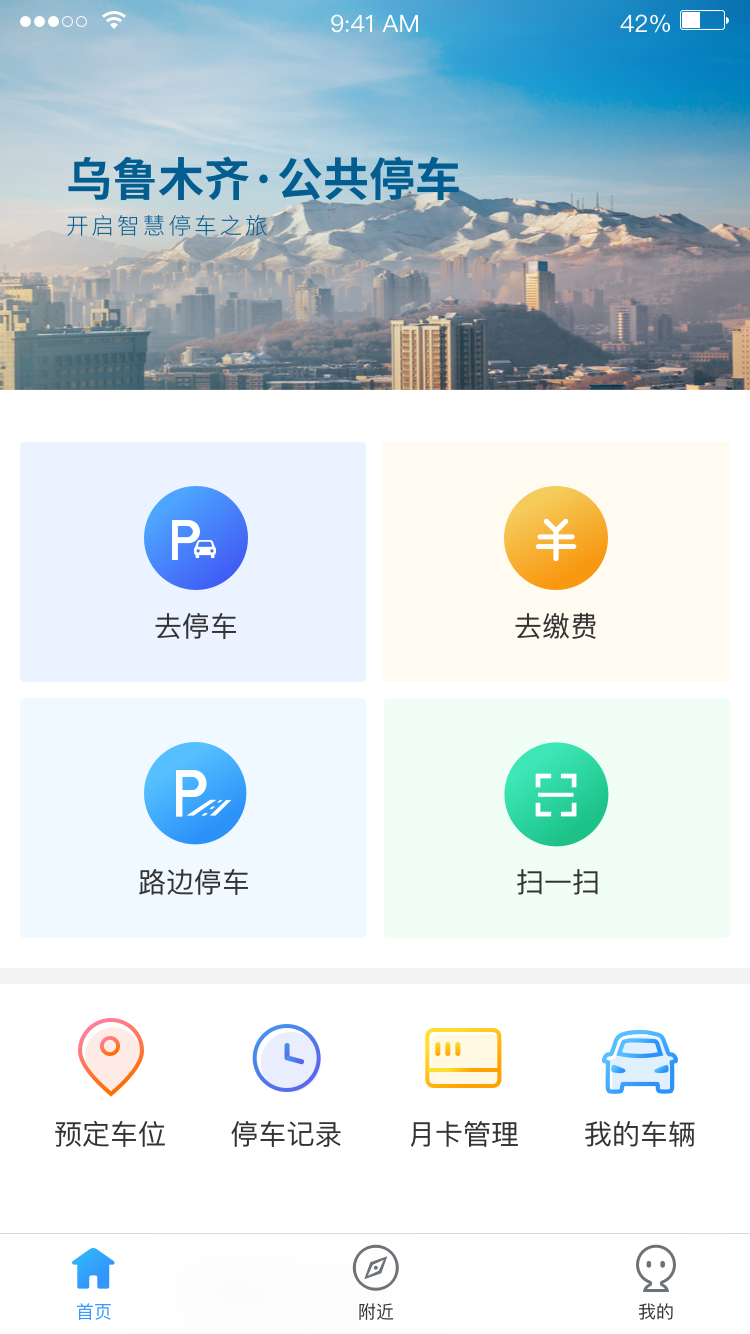Screen dimensions: 750x1334
Task: Open 停车记录 parking history clock icon
Action: (287, 1057)
